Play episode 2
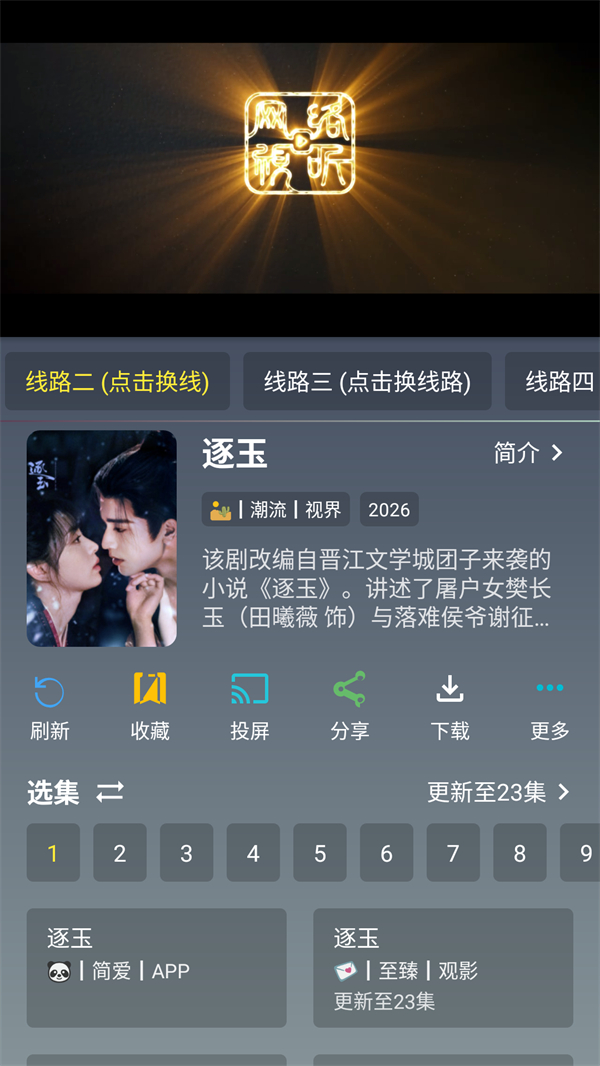The image size is (600, 1066). (x=120, y=853)
